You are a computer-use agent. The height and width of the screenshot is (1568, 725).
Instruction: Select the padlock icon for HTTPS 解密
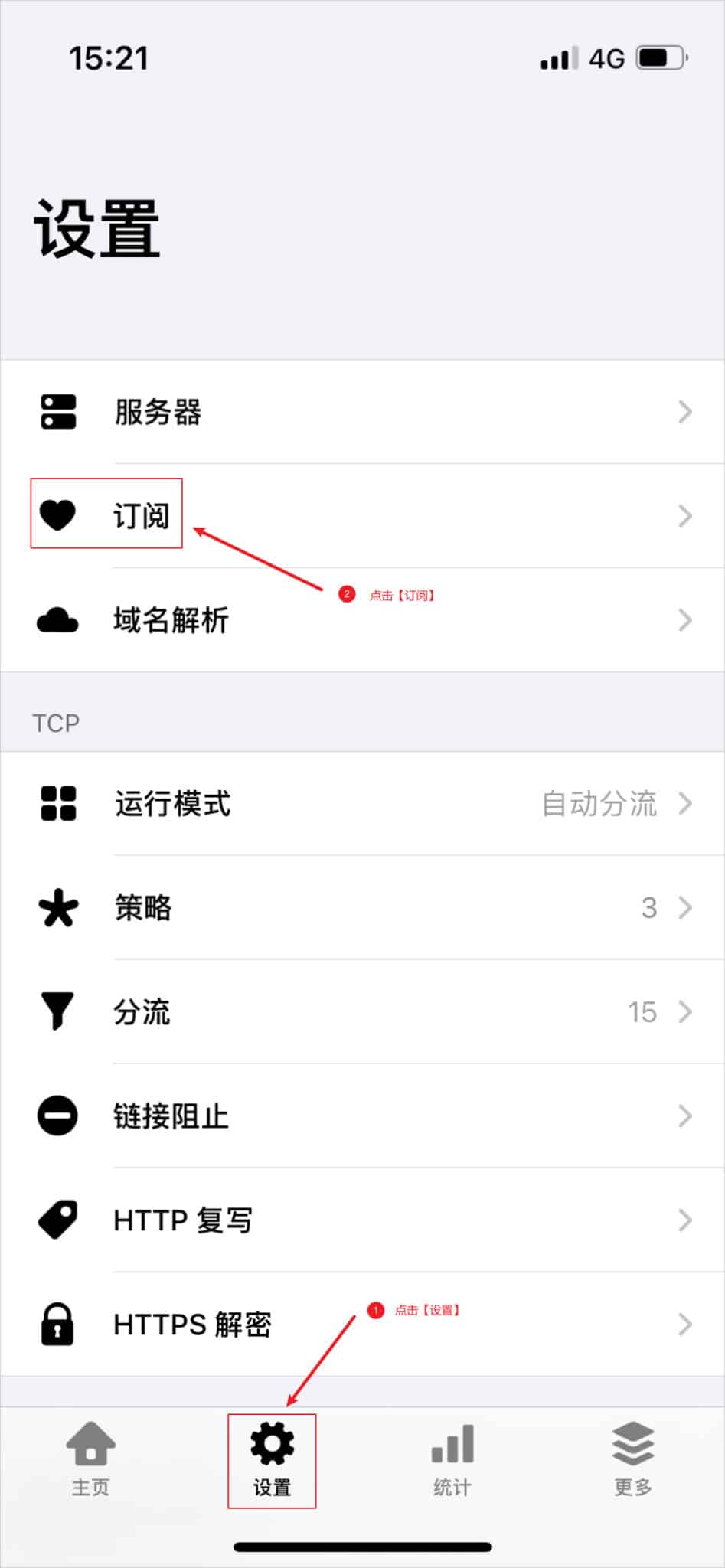pos(57,1324)
